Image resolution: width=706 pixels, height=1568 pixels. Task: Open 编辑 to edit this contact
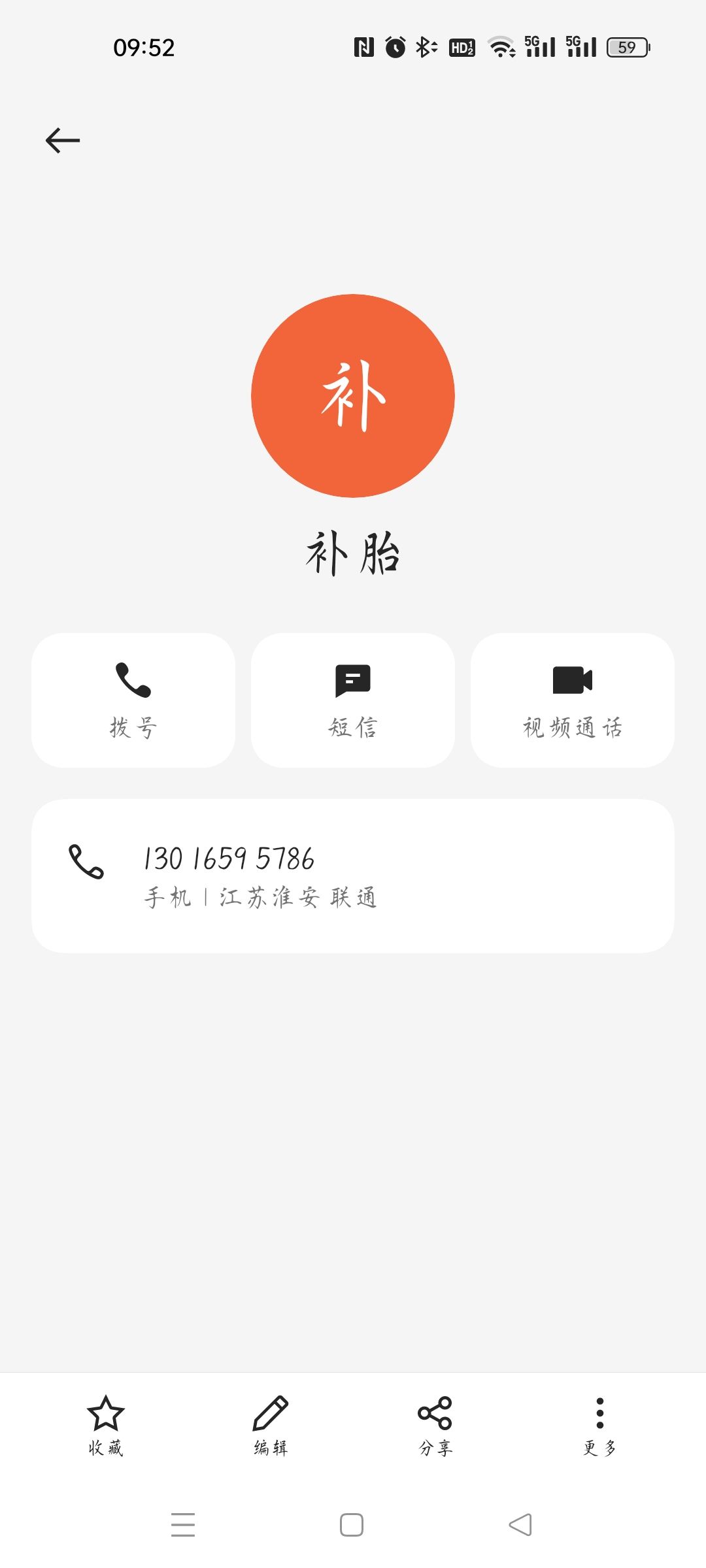[271, 1426]
